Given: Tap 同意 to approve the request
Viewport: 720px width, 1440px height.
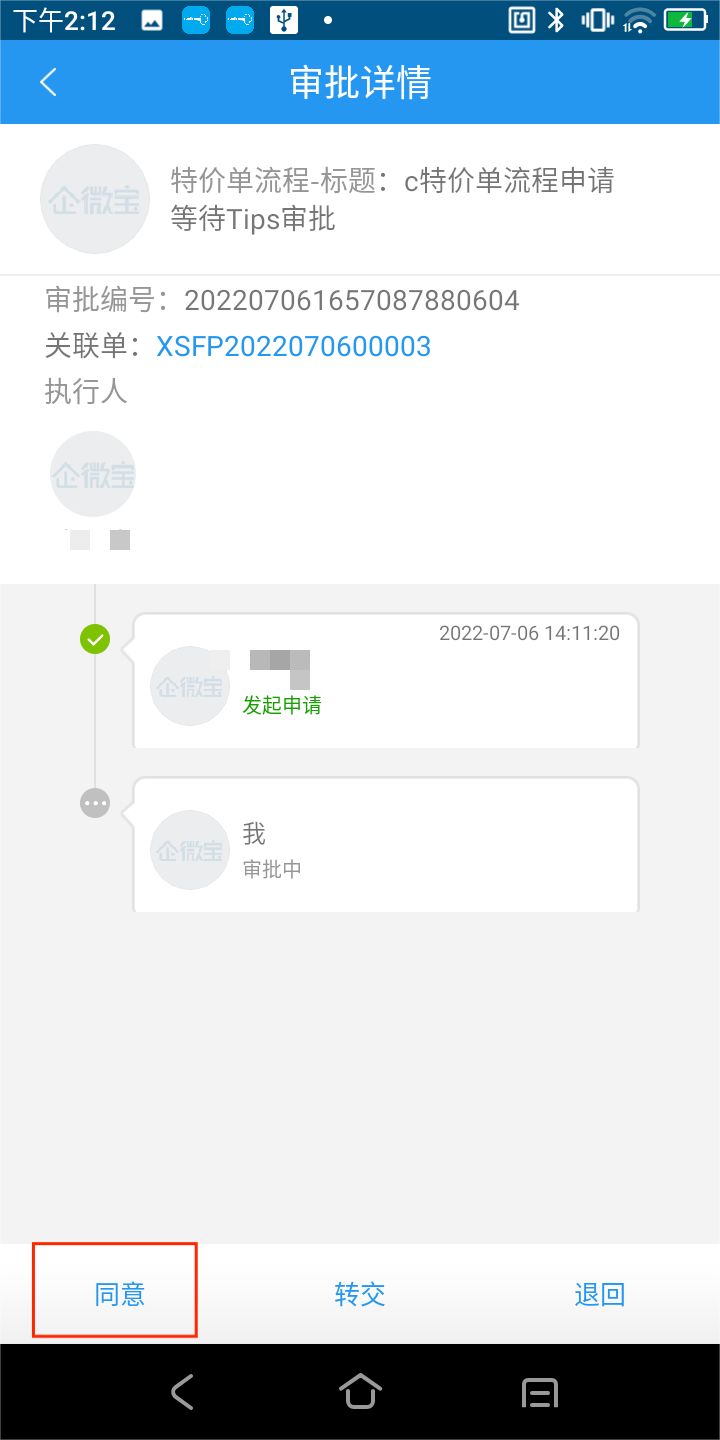Looking at the screenshot, I should click(x=119, y=1294).
